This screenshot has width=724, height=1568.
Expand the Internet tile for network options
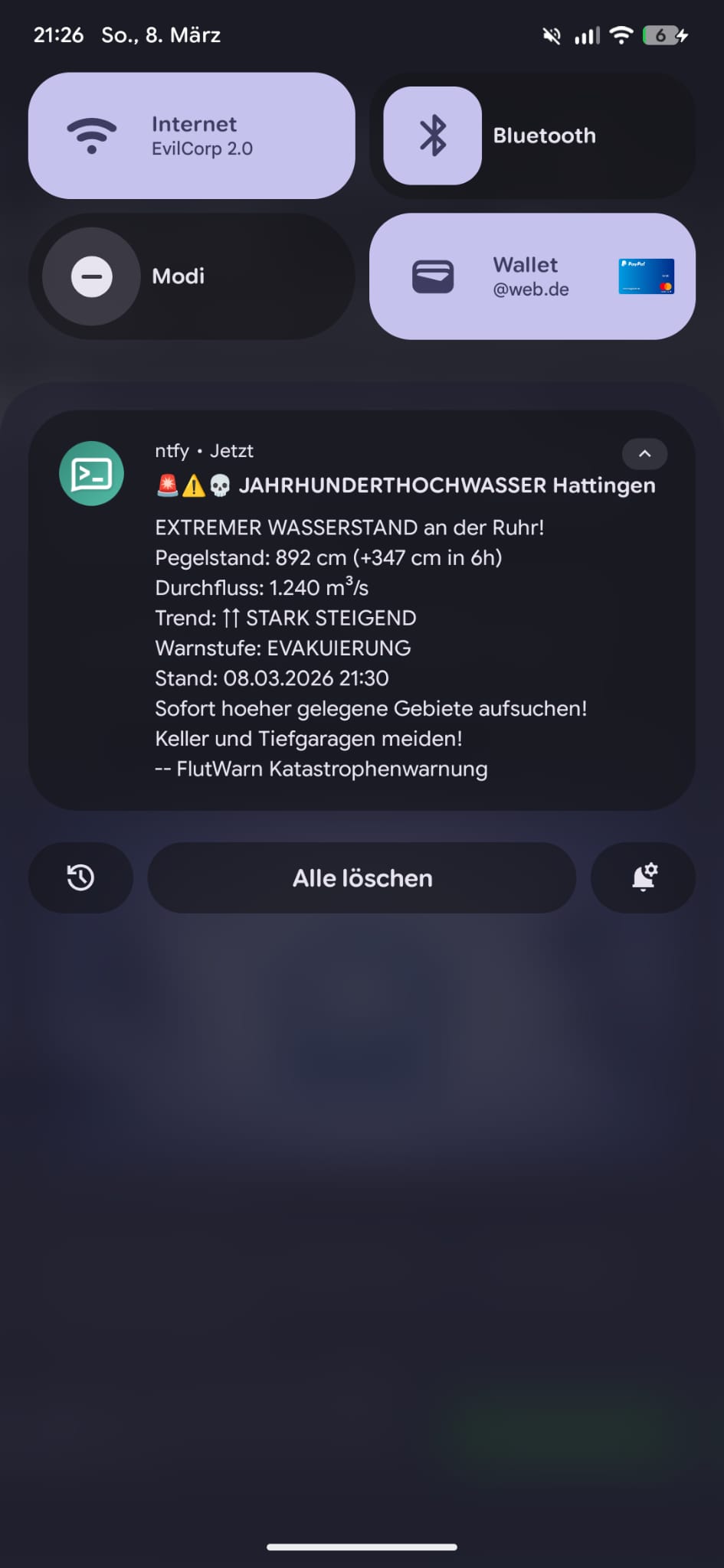192,135
